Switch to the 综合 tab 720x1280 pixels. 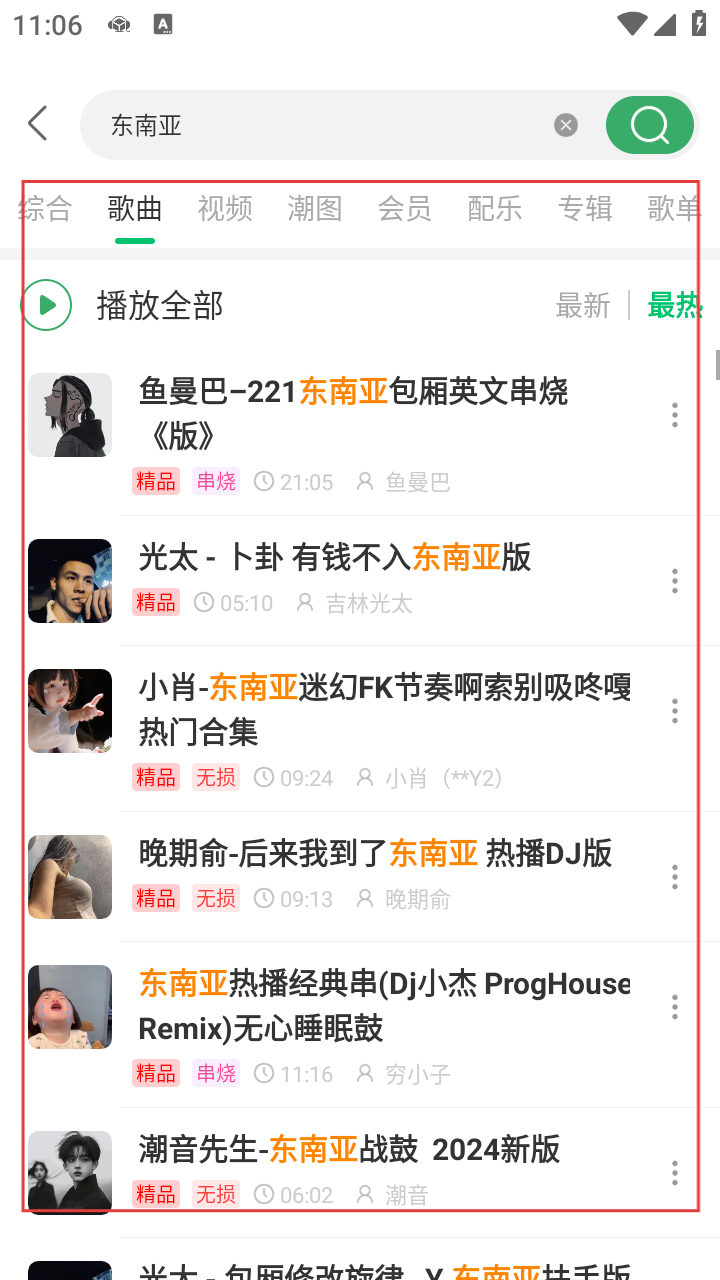(x=45, y=208)
